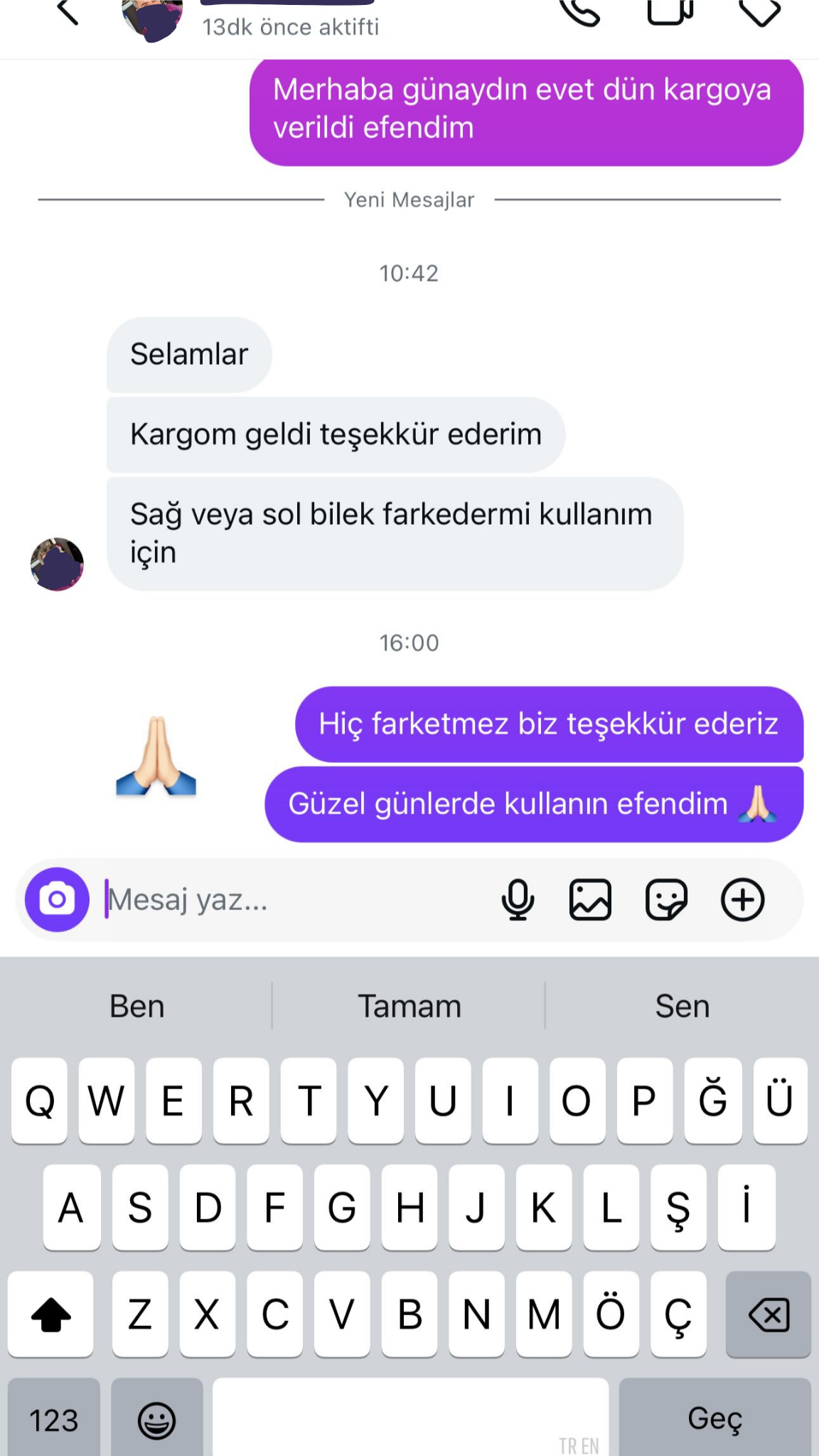Tap the Geç key on keyboard
The height and width of the screenshot is (1456, 819).
point(714,1418)
